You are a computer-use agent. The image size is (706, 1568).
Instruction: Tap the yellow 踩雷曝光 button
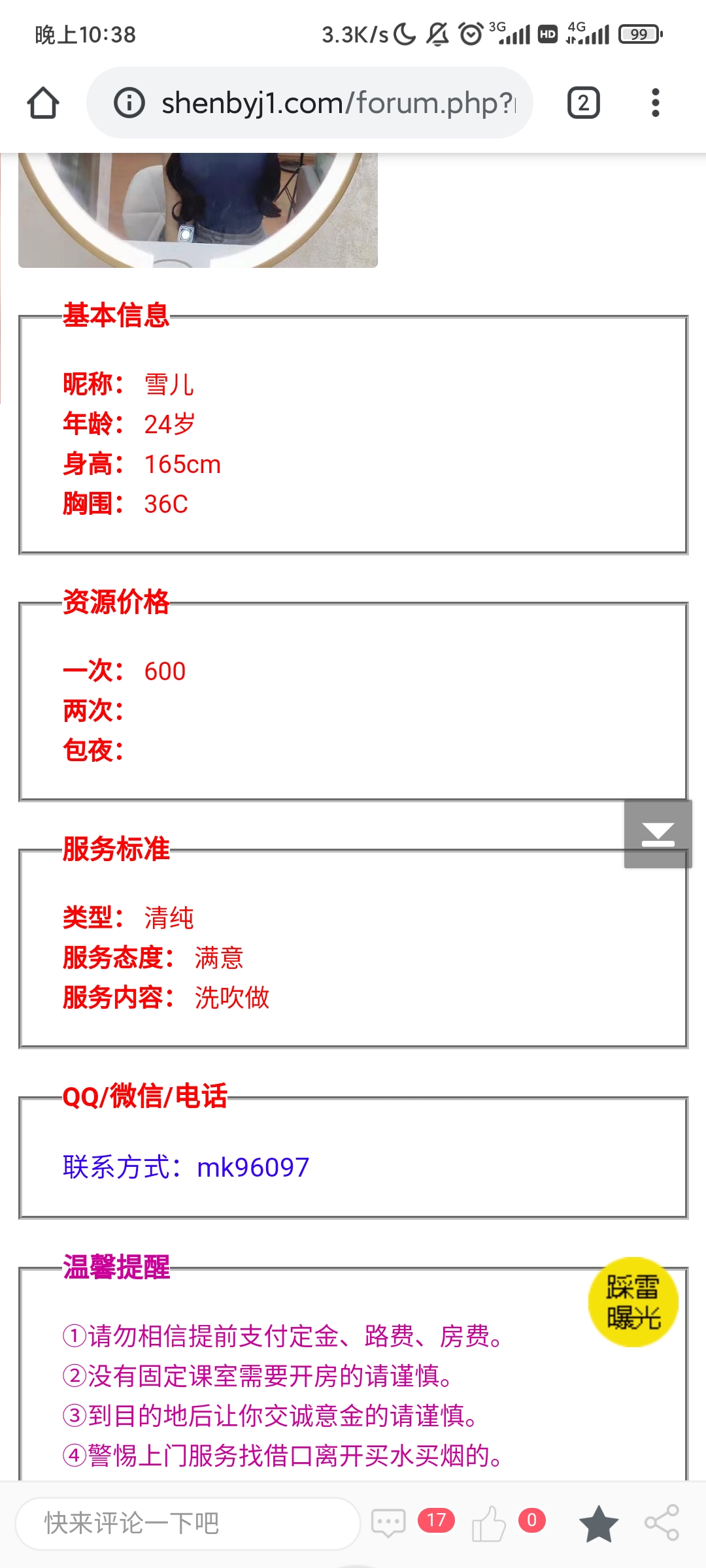pos(633,1301)
